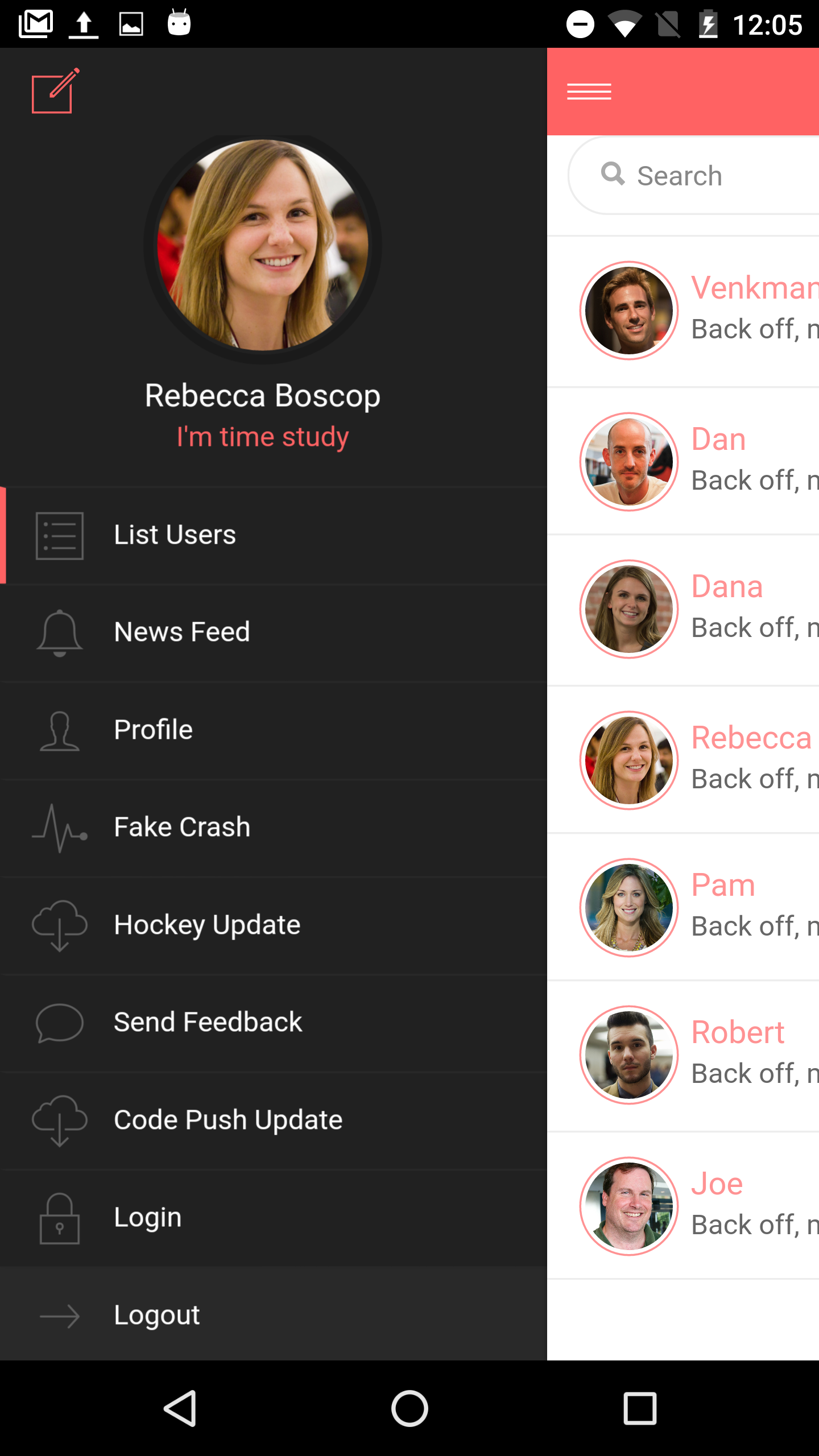The width and height of the screenshot is (819, 1456).
Task: Select Code Push Update
Action: 273,1120
